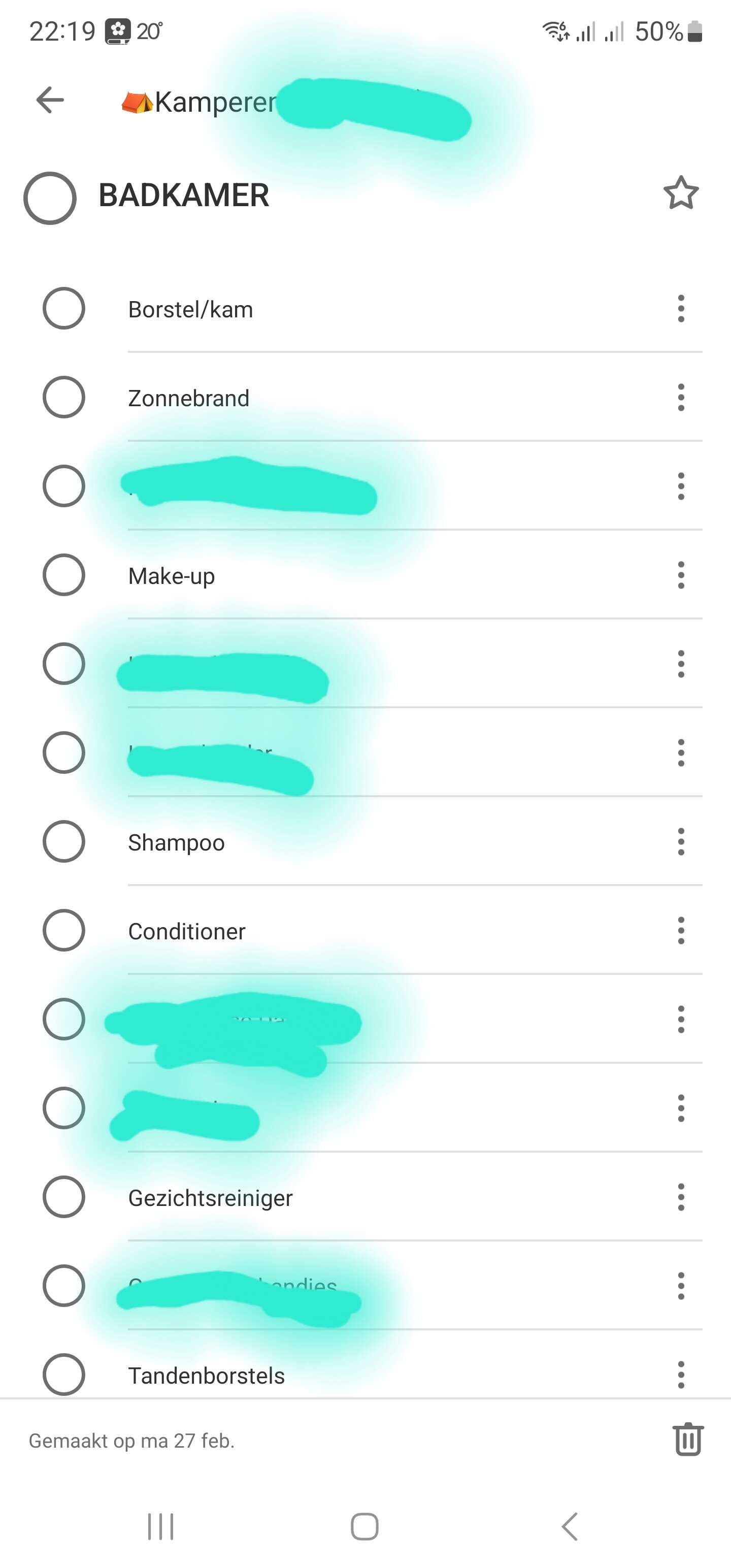
Task: Check off Borstel/kam step
Action: pyautogui.click(x=64, y=309)
